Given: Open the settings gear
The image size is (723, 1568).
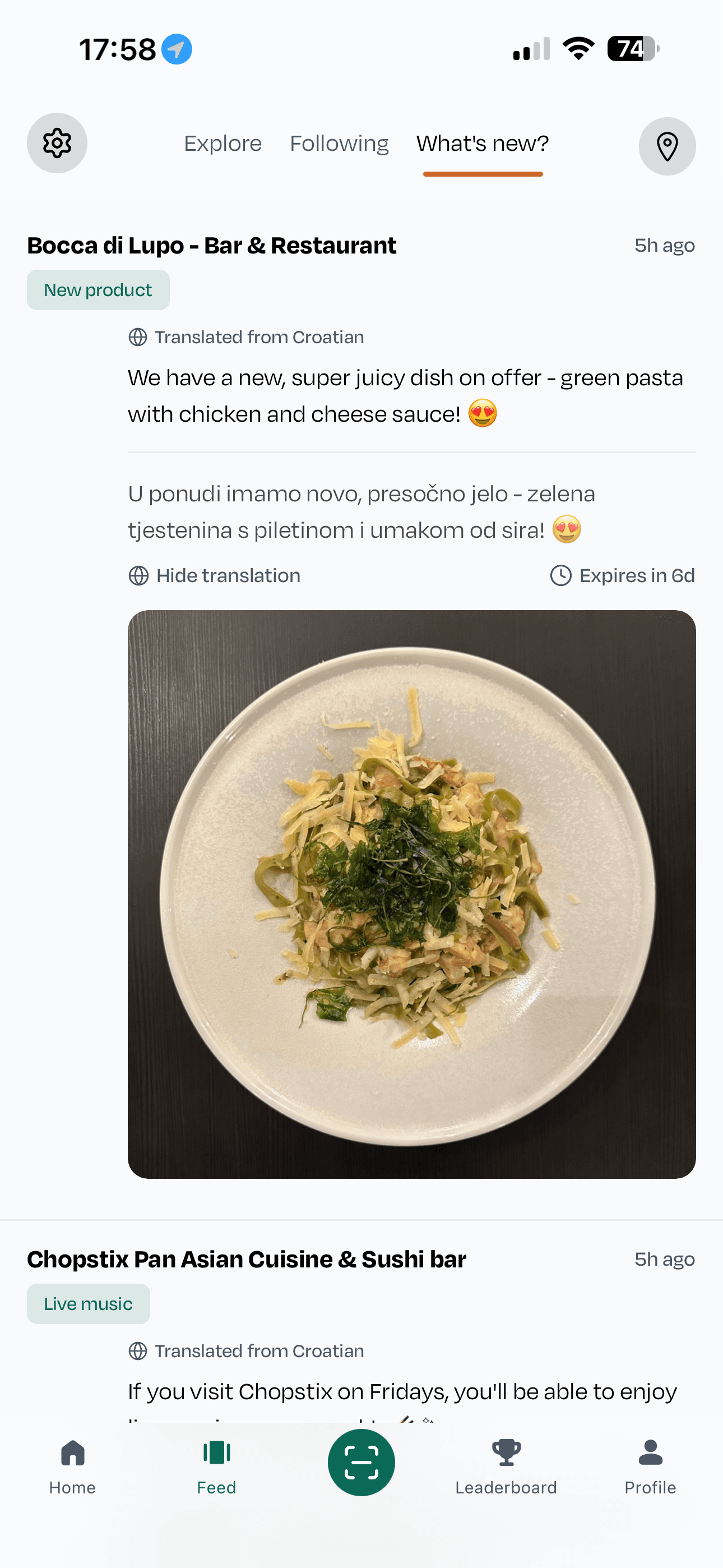Looking at the screenshot, I should click(x=57, y=143).
